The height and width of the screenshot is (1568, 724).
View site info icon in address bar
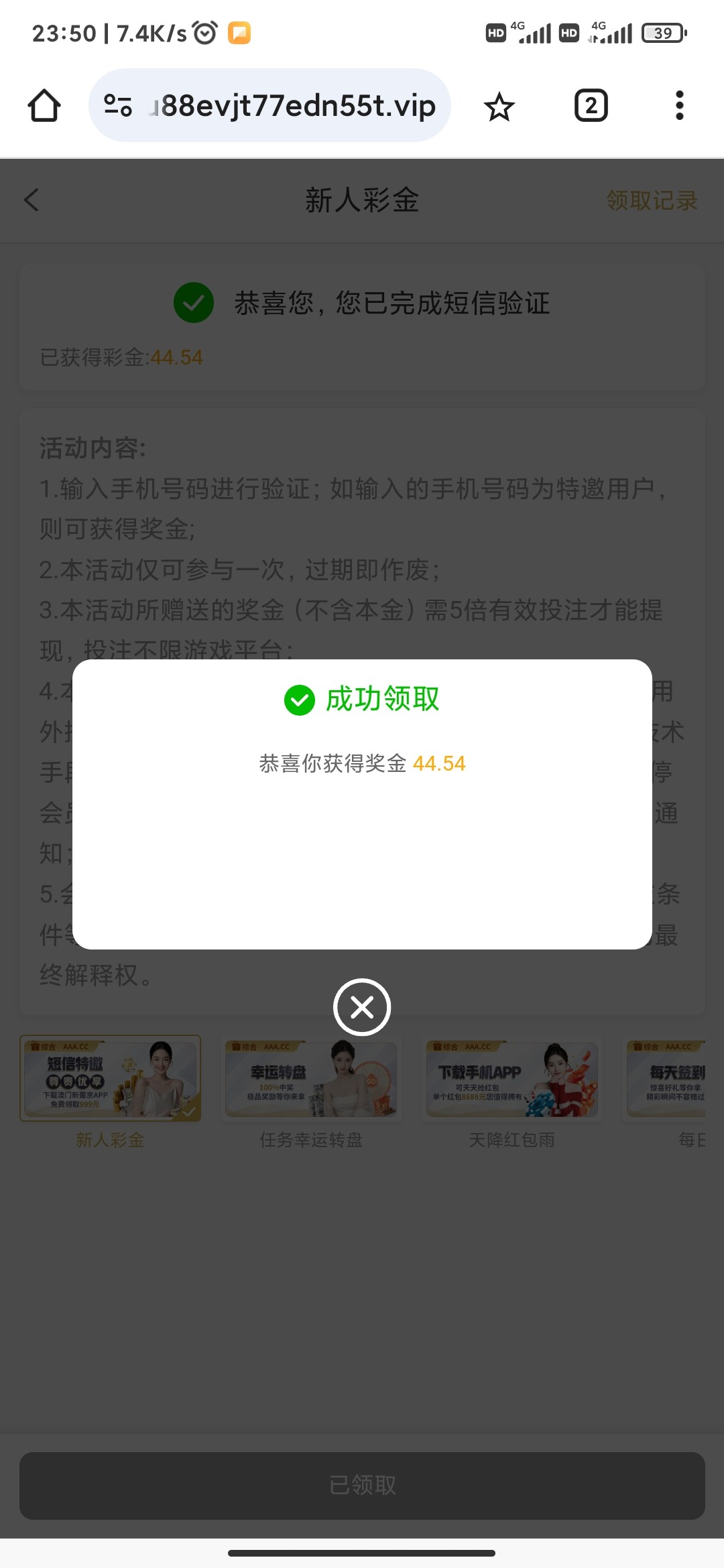pyautogui.click(x=118, y=106)
